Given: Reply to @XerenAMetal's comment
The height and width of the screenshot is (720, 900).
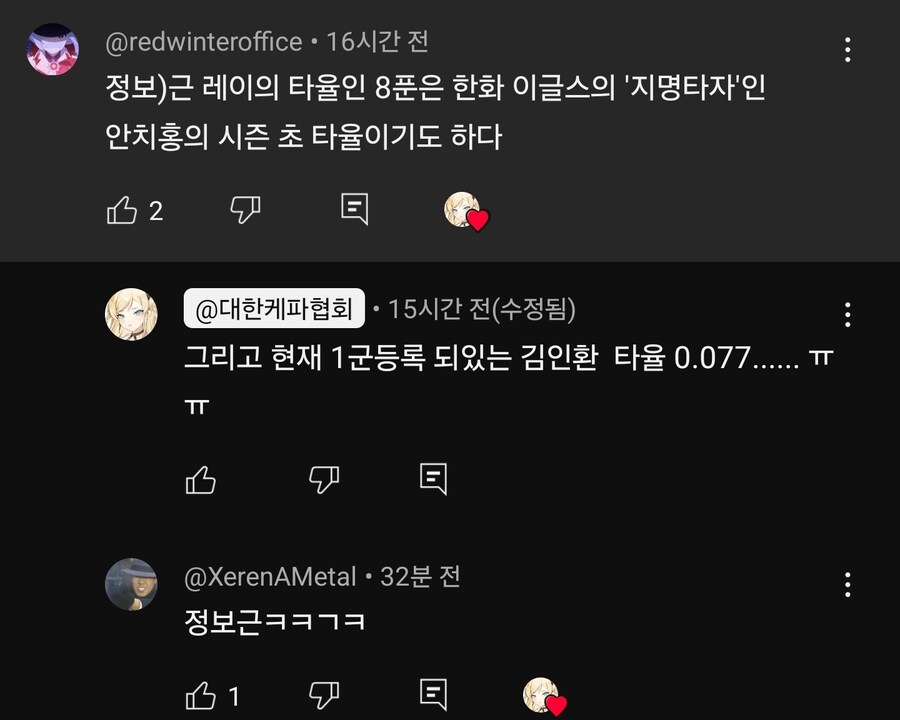Looking at the screenshot, I should (x=432, y=693).
